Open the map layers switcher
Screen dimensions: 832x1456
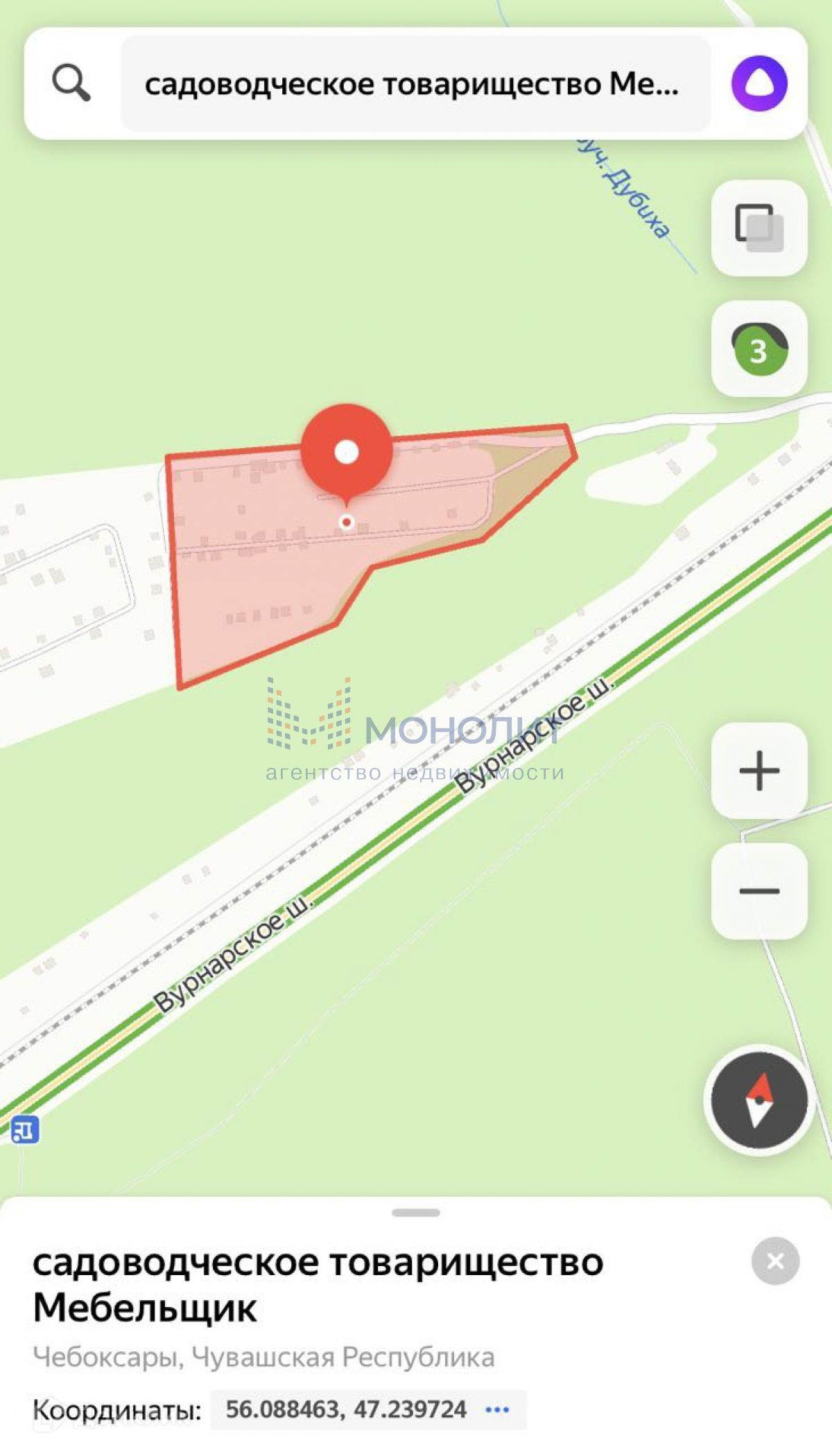759,227
